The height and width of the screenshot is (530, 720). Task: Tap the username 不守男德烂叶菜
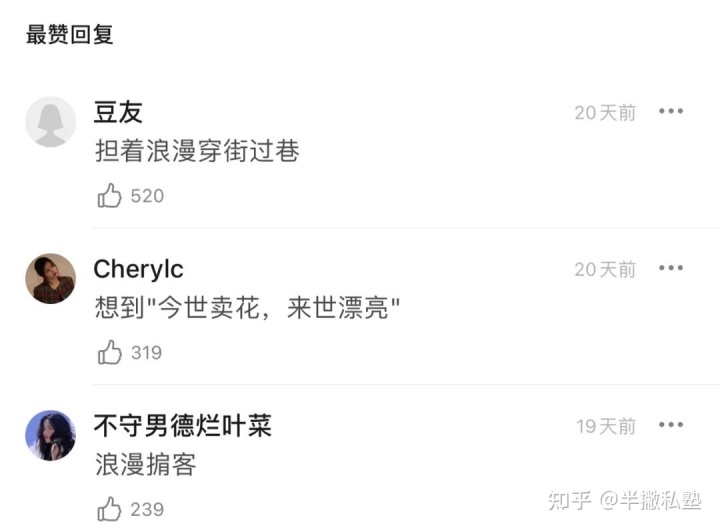(x=182, y=426)
